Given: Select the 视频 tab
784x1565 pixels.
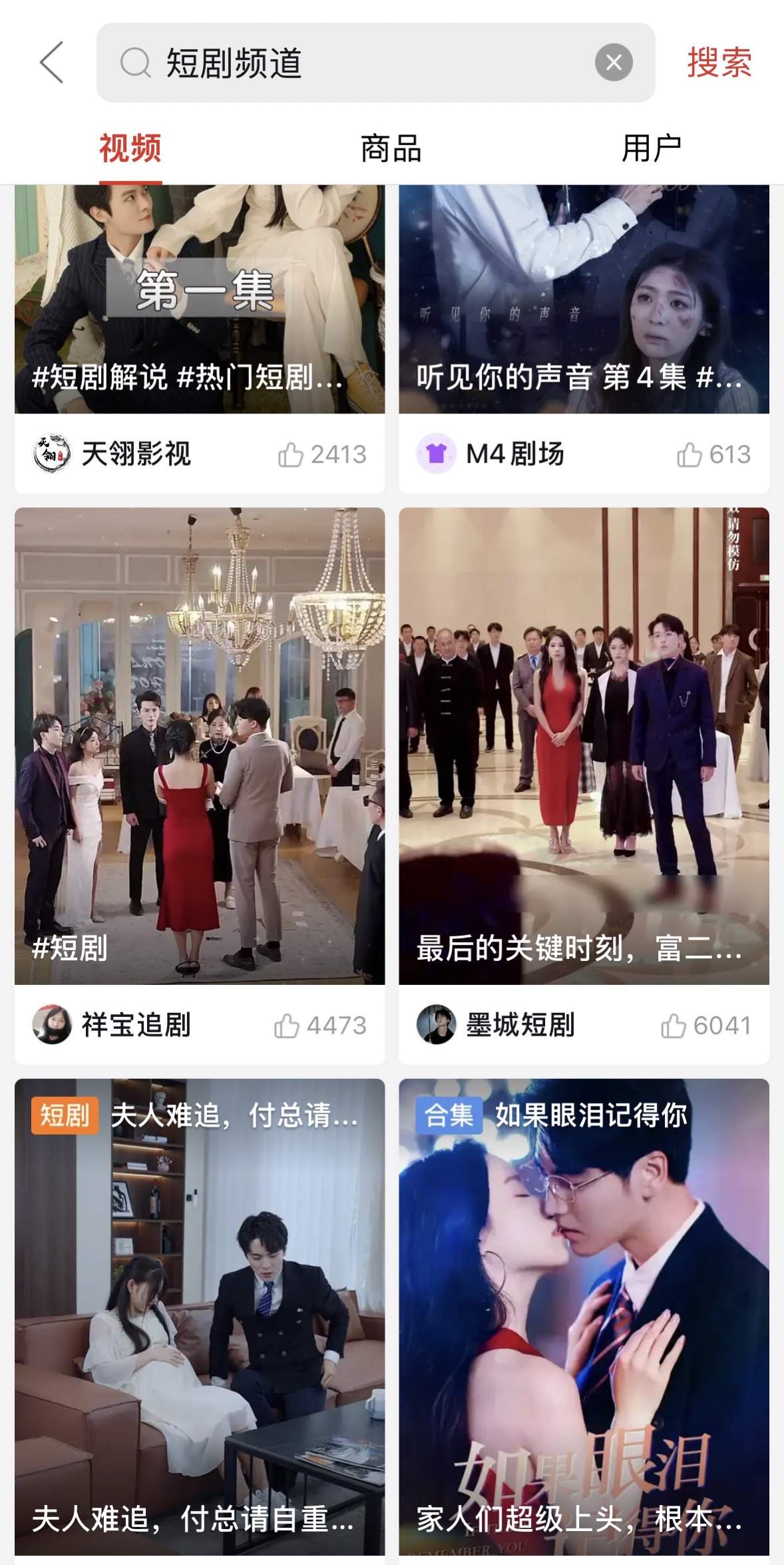Looking at the screenshot, I should [130, 148].
